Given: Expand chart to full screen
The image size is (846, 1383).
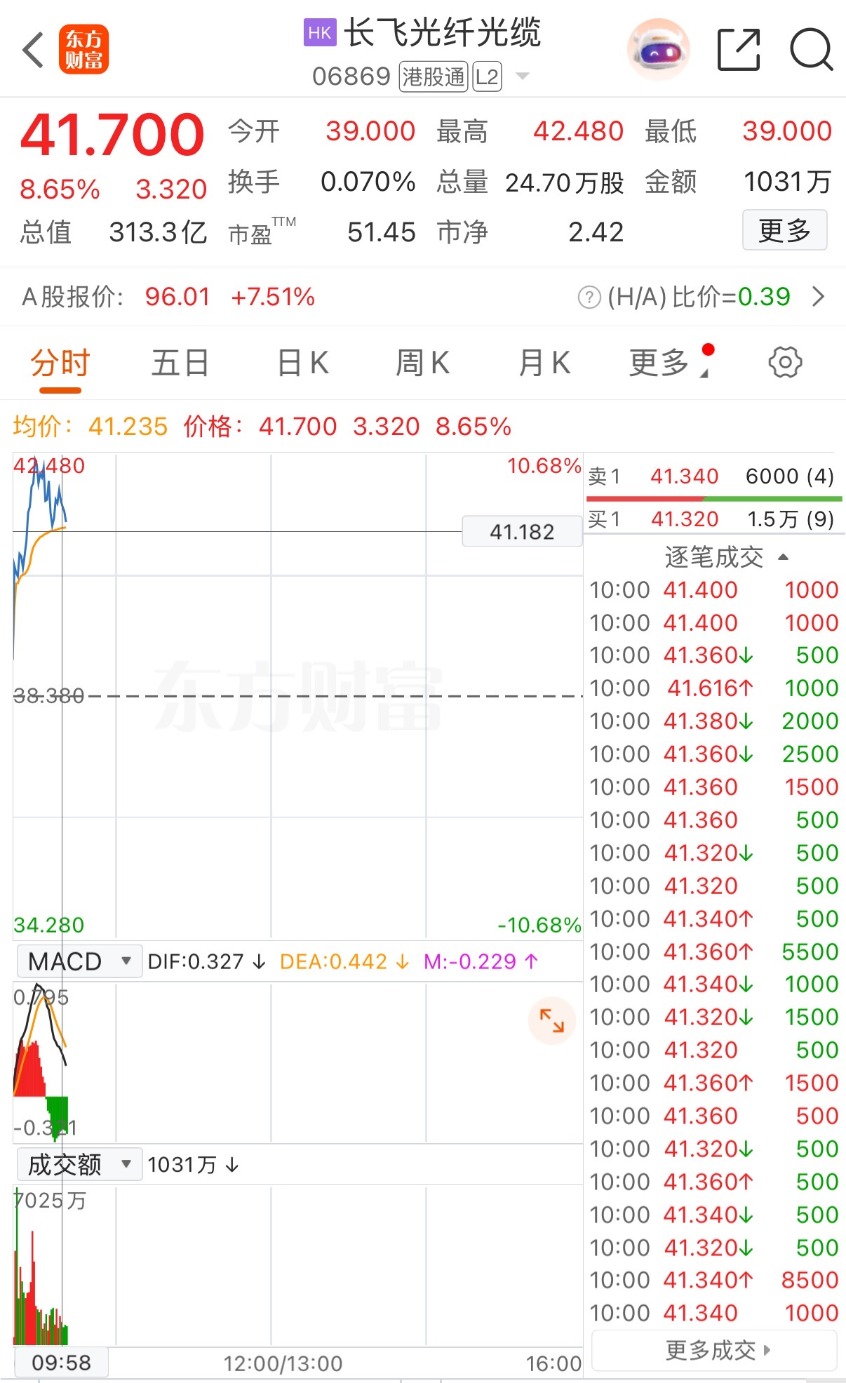Looking at the screenshot, I should [x=552, y=1020].
